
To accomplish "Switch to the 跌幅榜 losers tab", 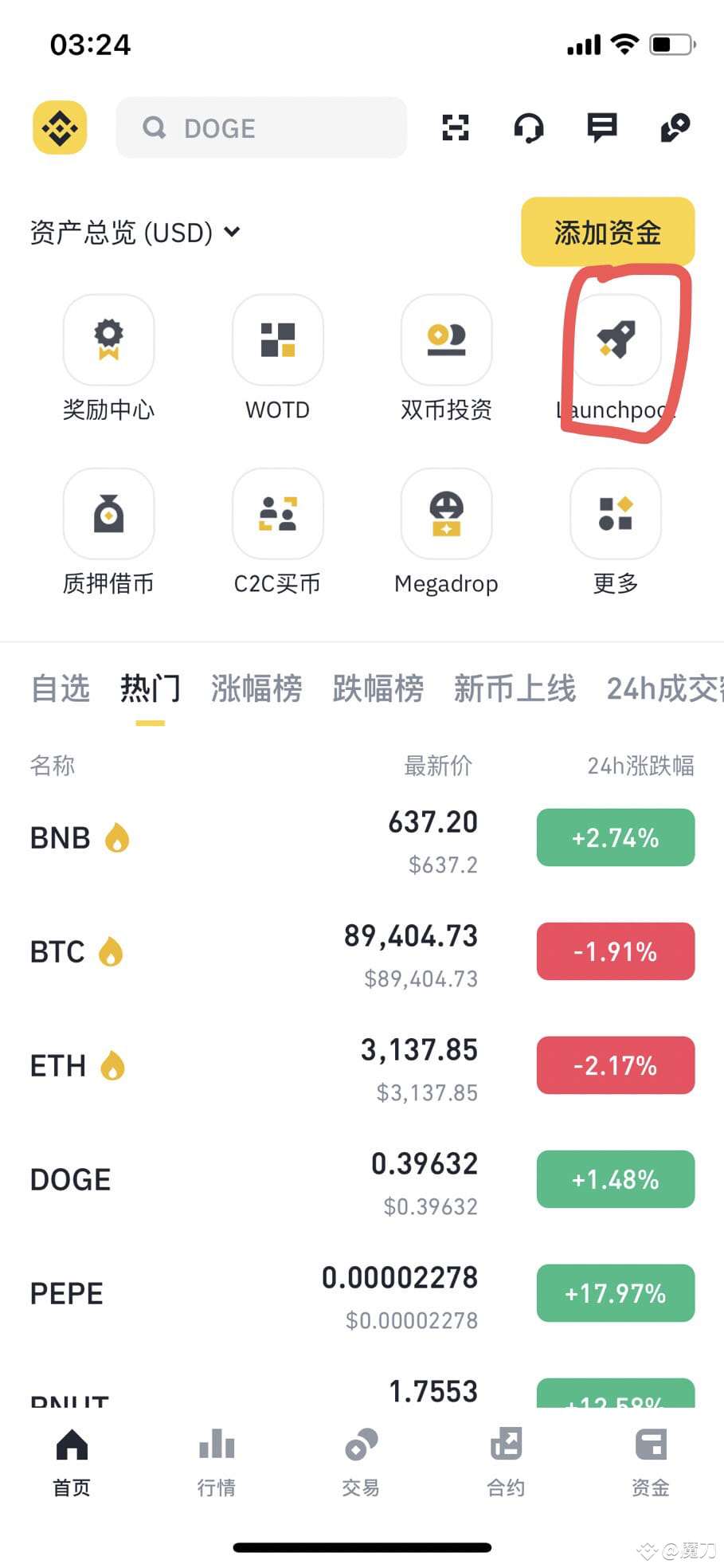I will click(378, 689).
